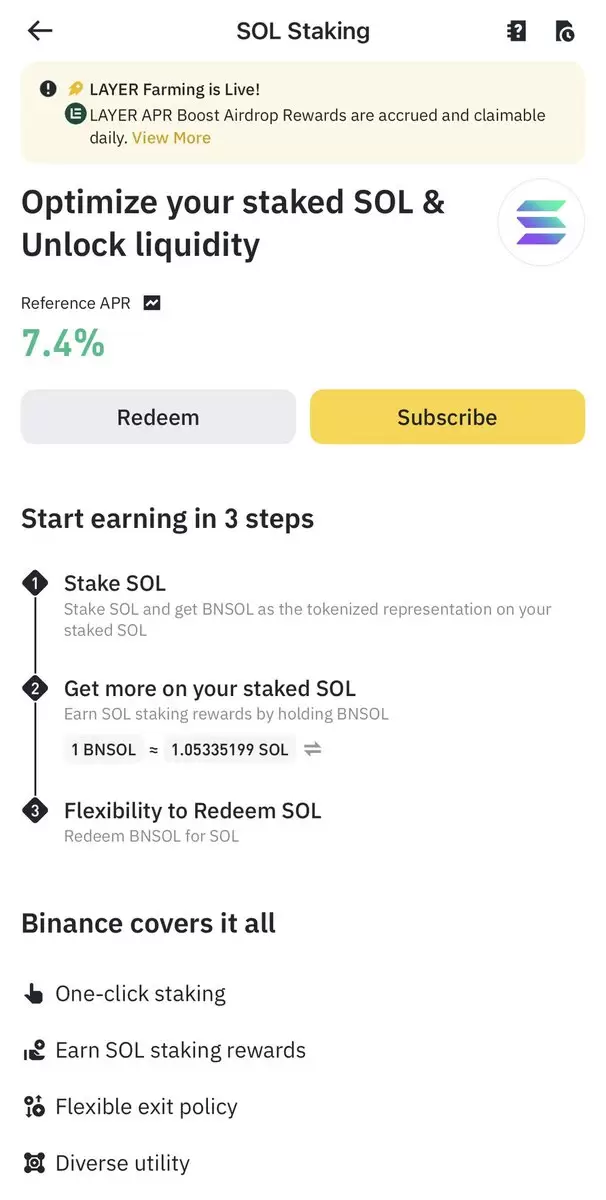Tap View More in LAYER banner

click(171, 138)
